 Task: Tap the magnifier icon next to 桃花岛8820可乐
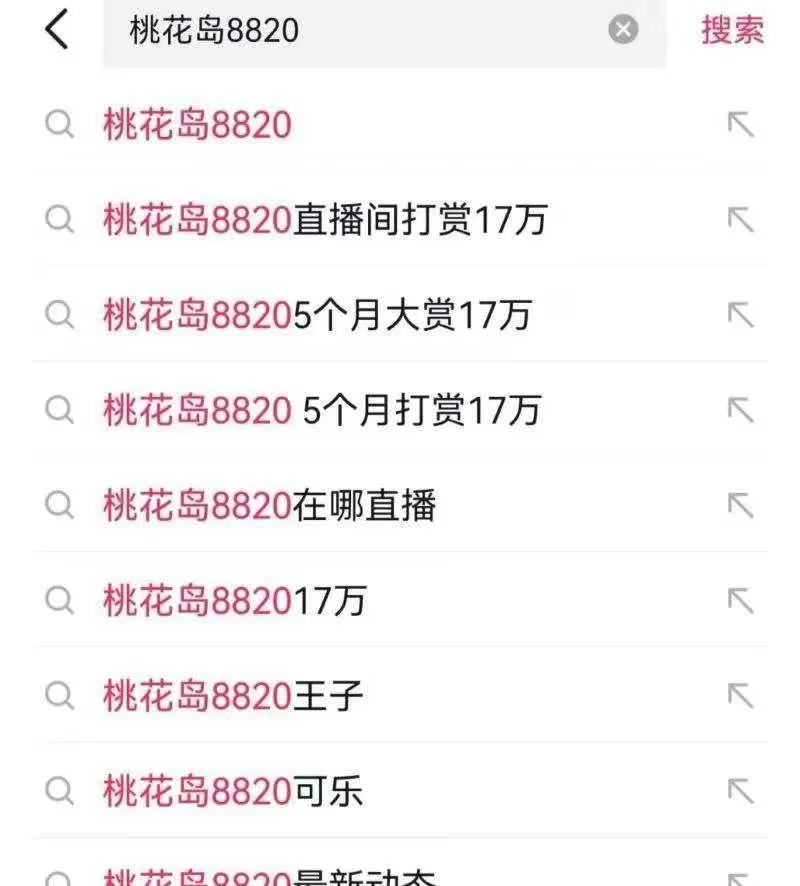coord(58,786)
